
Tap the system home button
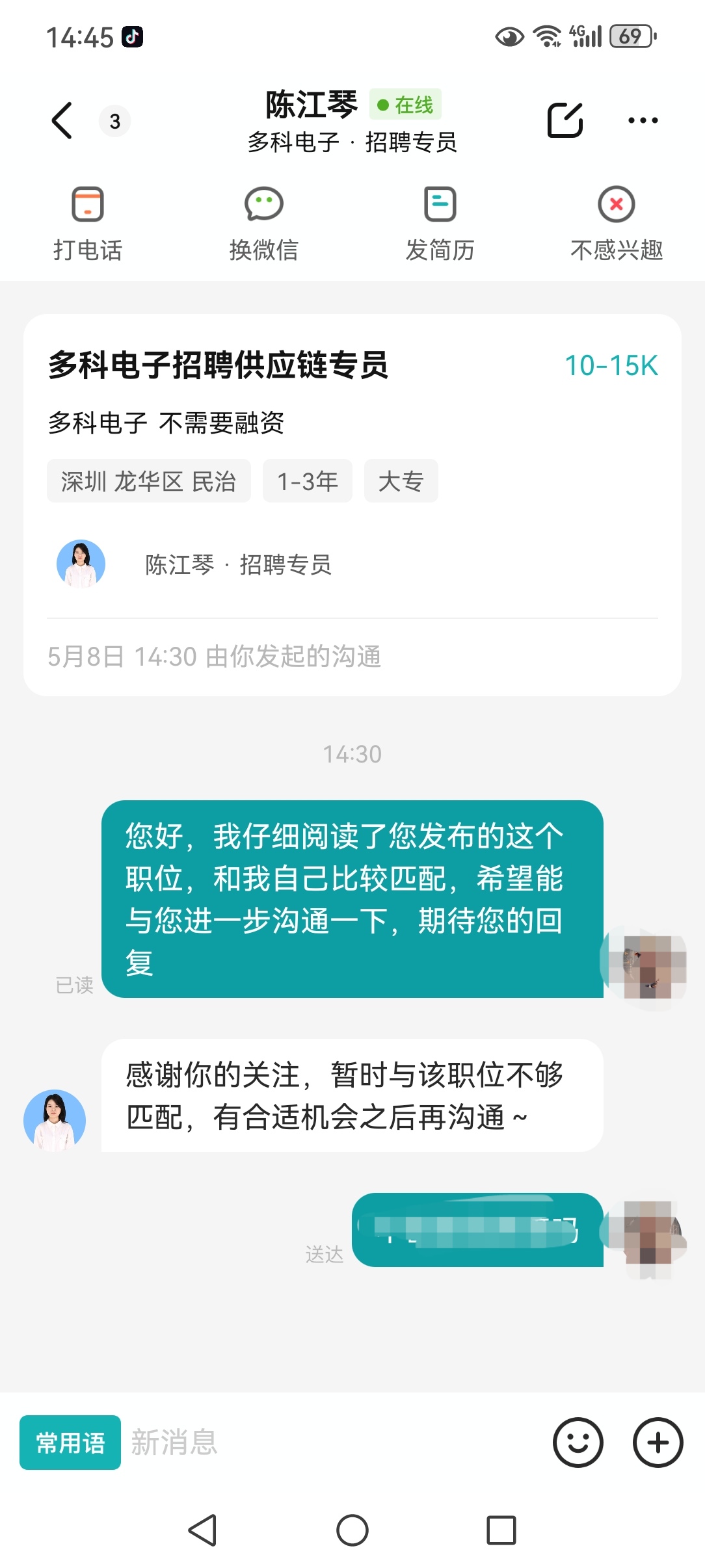pyautogui.click(x=352, y=1530)
